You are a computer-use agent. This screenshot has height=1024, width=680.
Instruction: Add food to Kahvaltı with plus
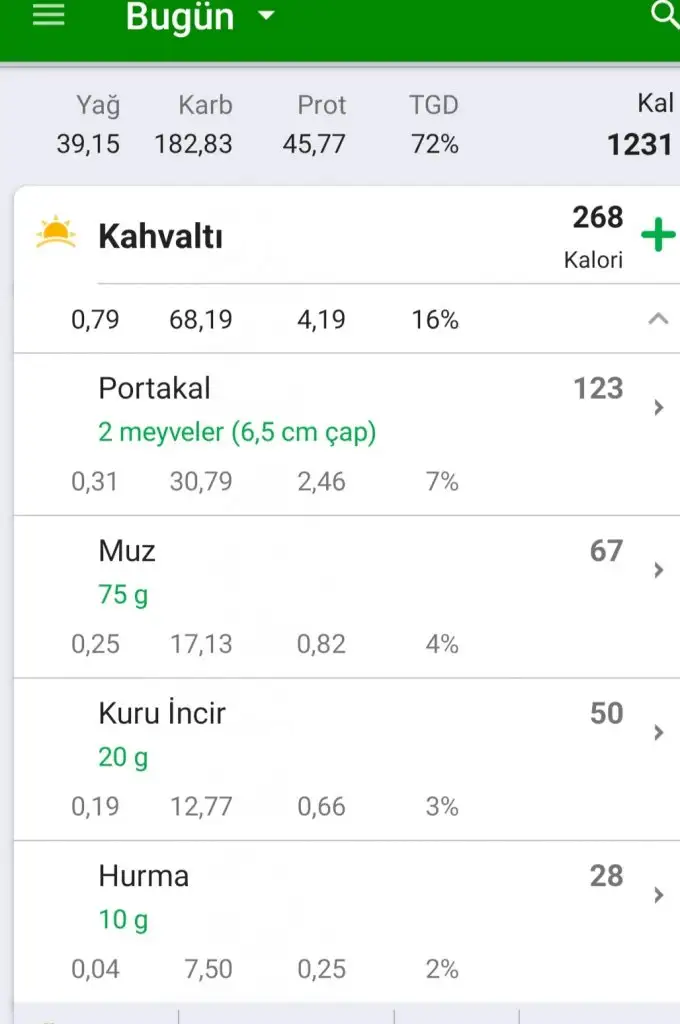657,237
